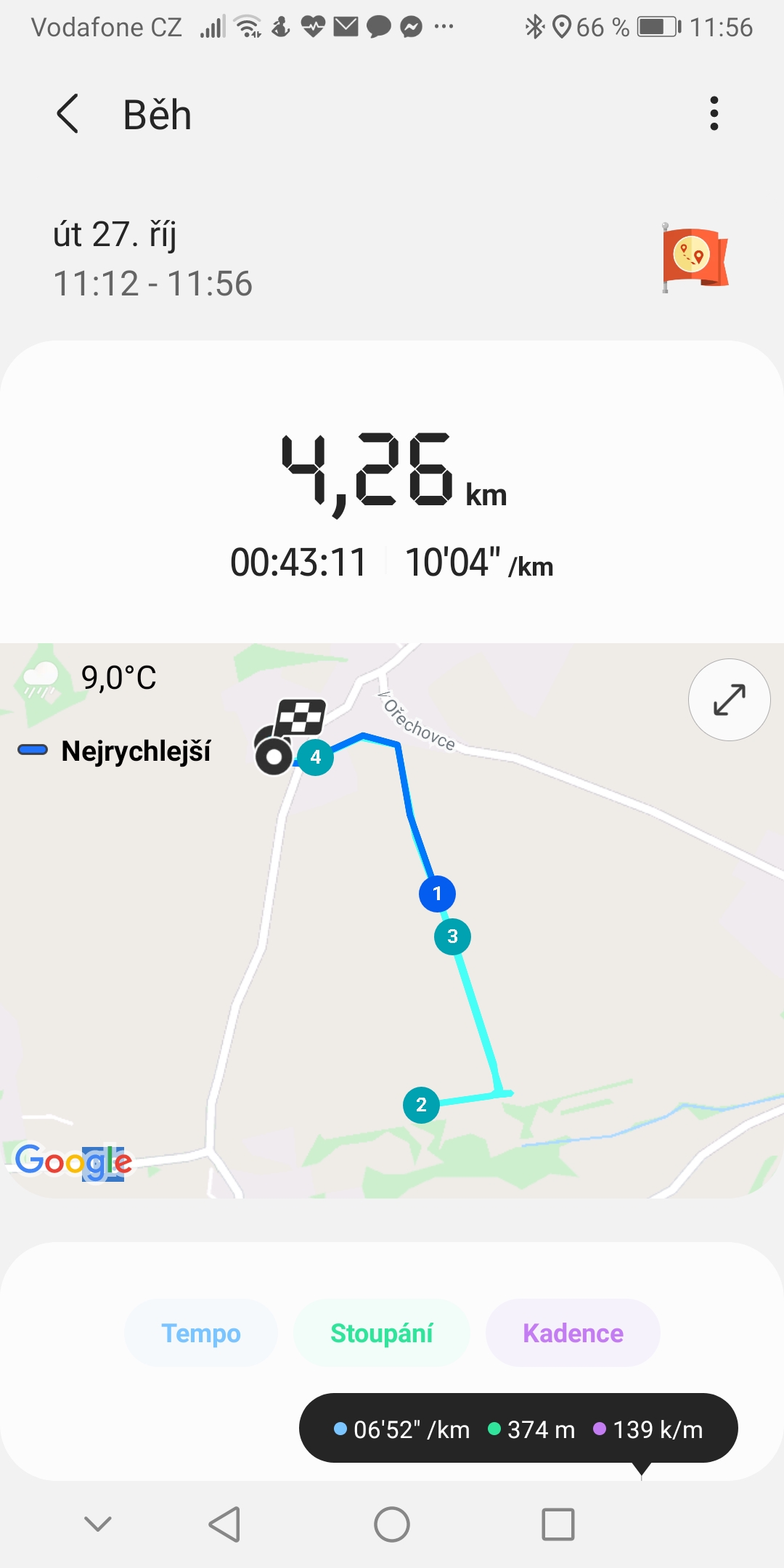
Task: Tap kilometer marker 2 on the route
Action: coord(421,1105)
